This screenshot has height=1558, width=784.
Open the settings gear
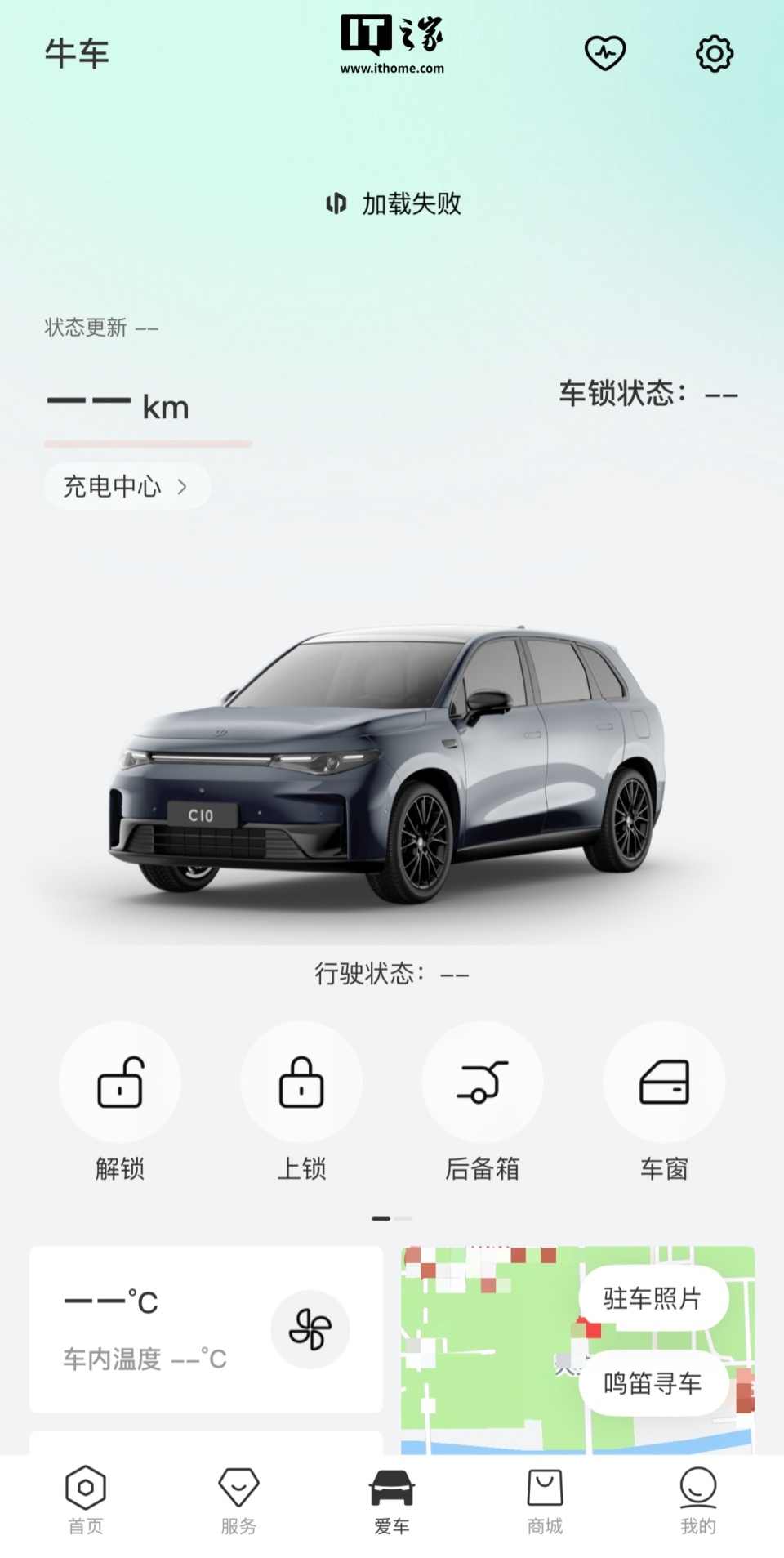[715, 54]
